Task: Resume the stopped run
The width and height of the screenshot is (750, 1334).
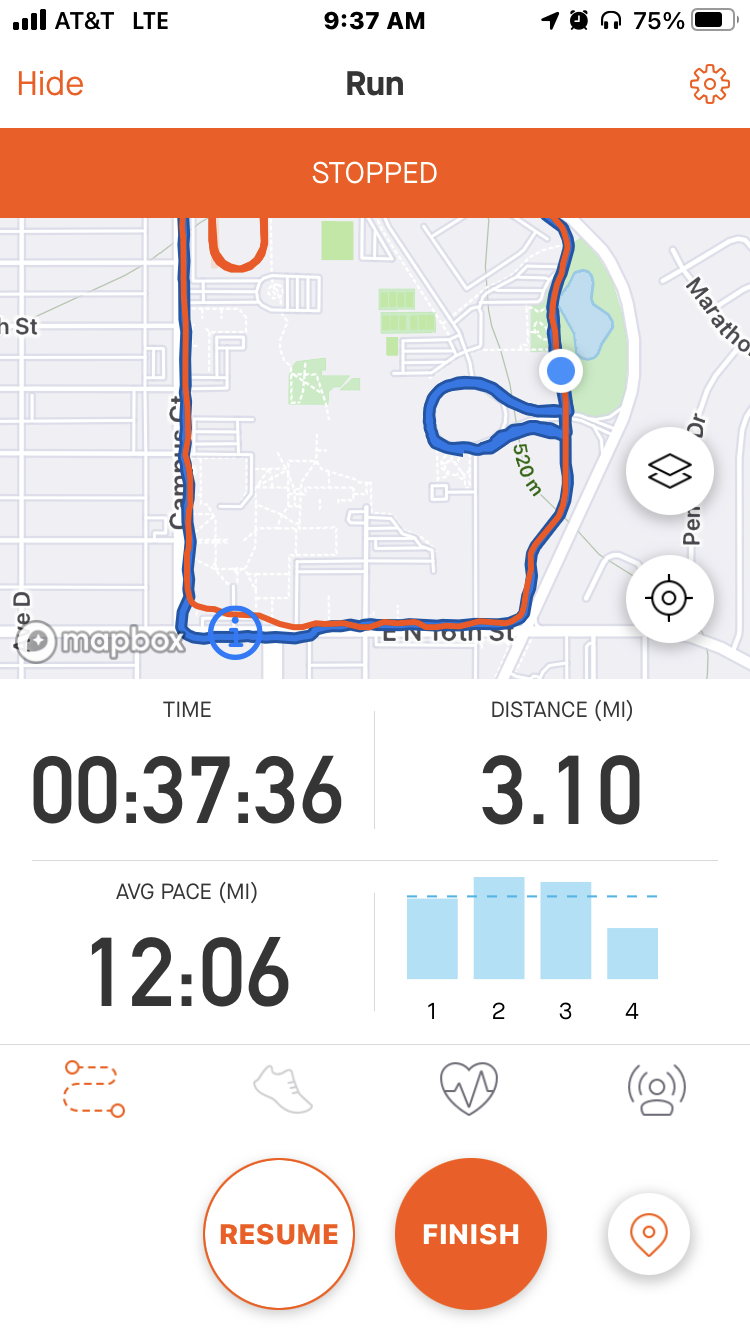Action: pos(279,1233)
